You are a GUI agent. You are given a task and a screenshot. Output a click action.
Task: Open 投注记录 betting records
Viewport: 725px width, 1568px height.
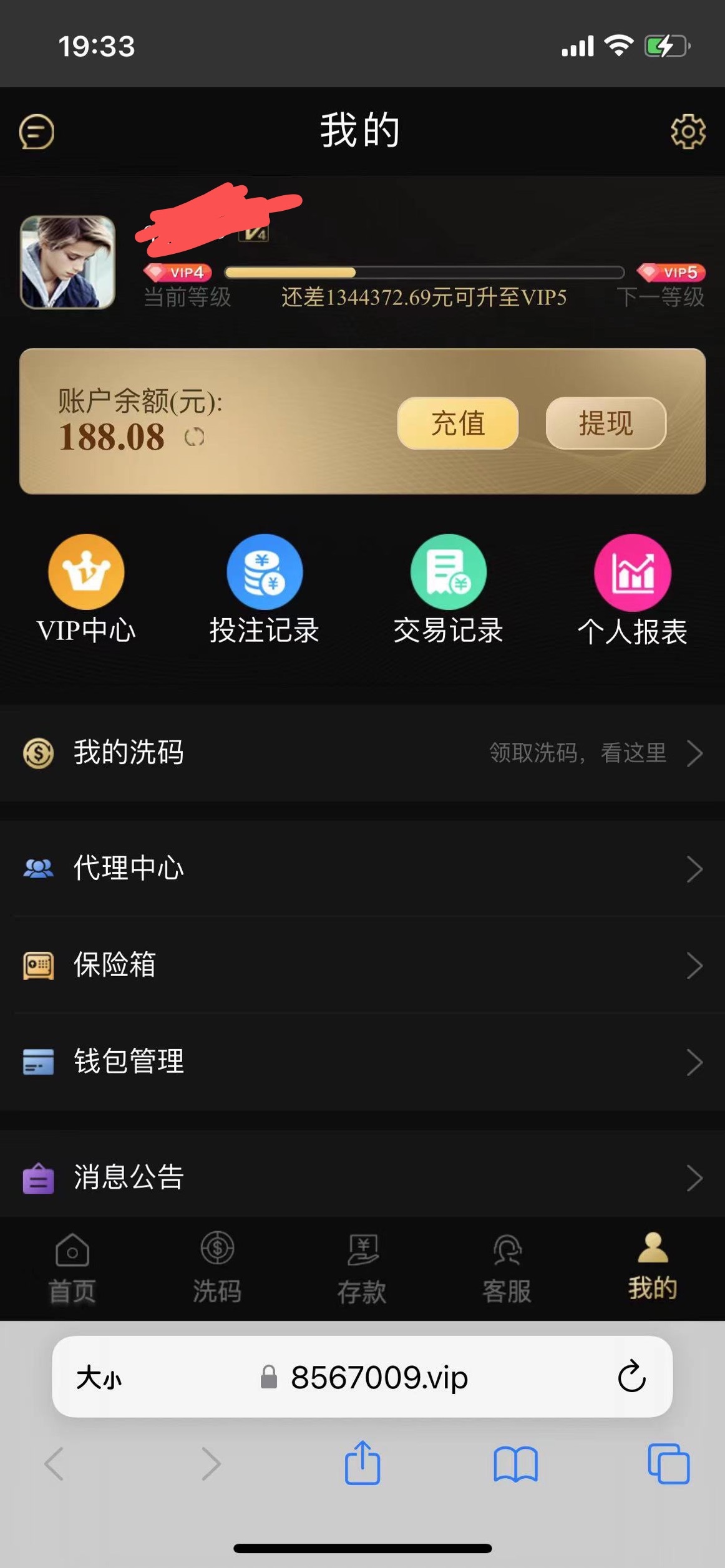265,589
